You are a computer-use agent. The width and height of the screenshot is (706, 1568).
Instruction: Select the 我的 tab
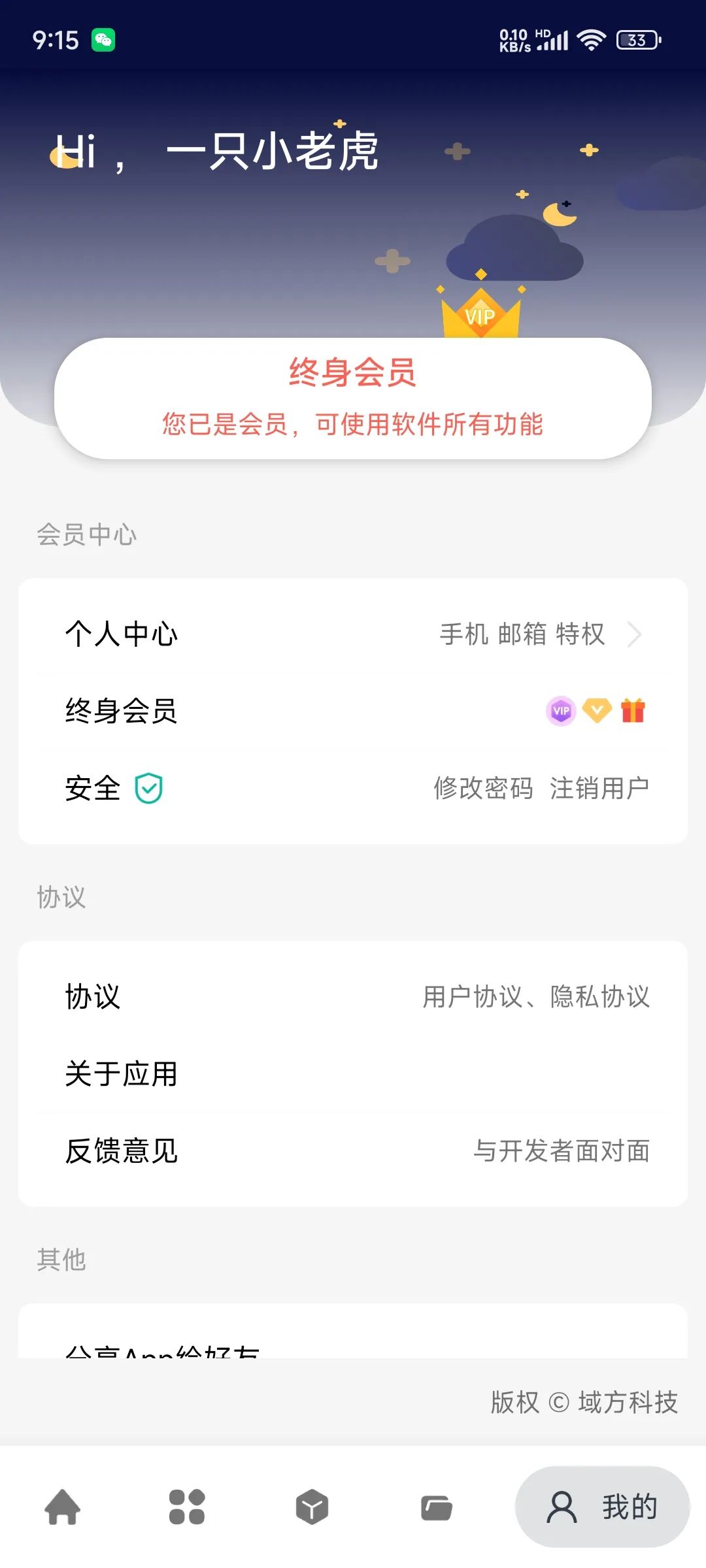tap(602, 1507)
